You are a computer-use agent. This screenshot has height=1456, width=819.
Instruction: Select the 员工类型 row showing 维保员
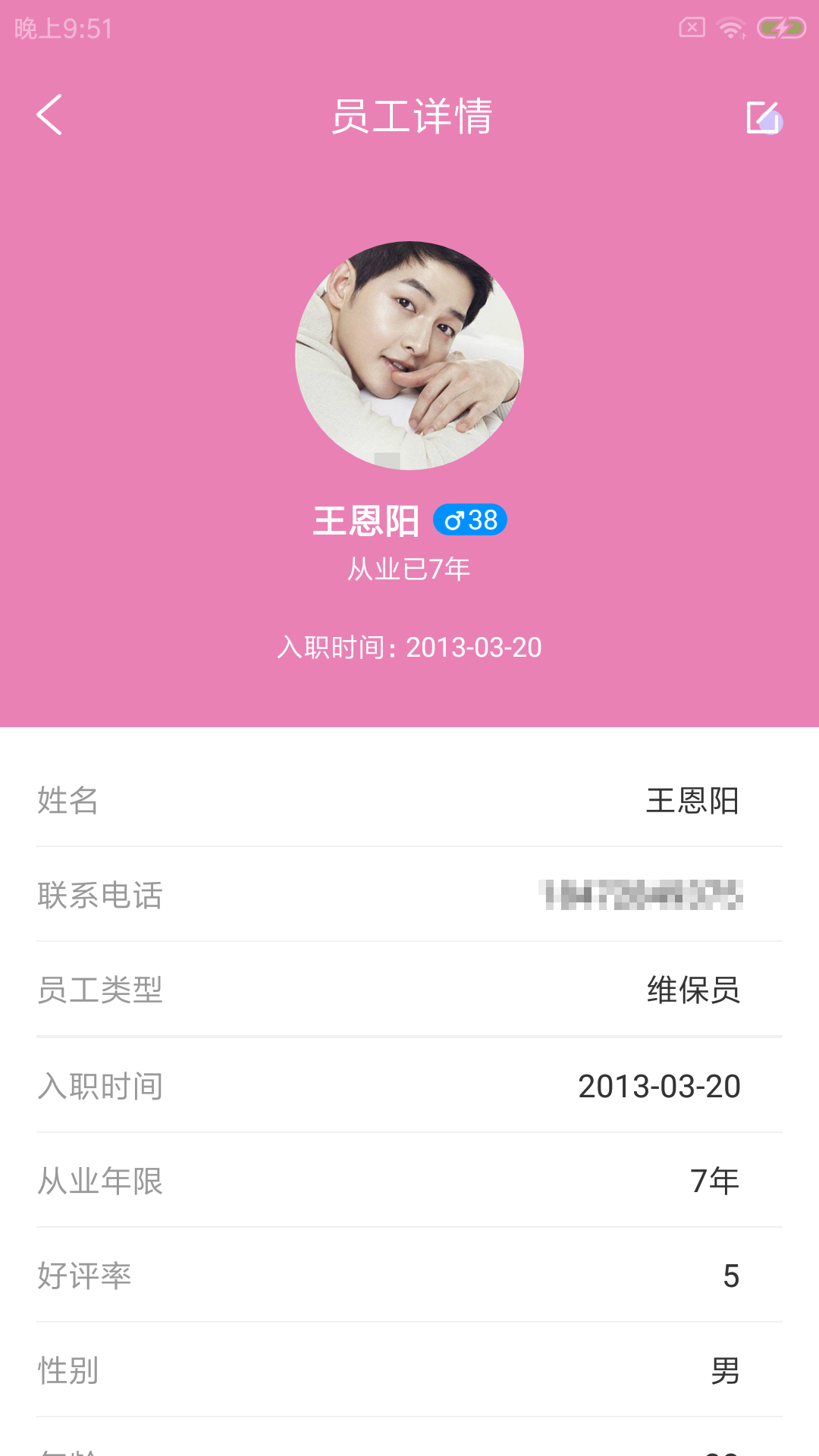click(409, 990)
